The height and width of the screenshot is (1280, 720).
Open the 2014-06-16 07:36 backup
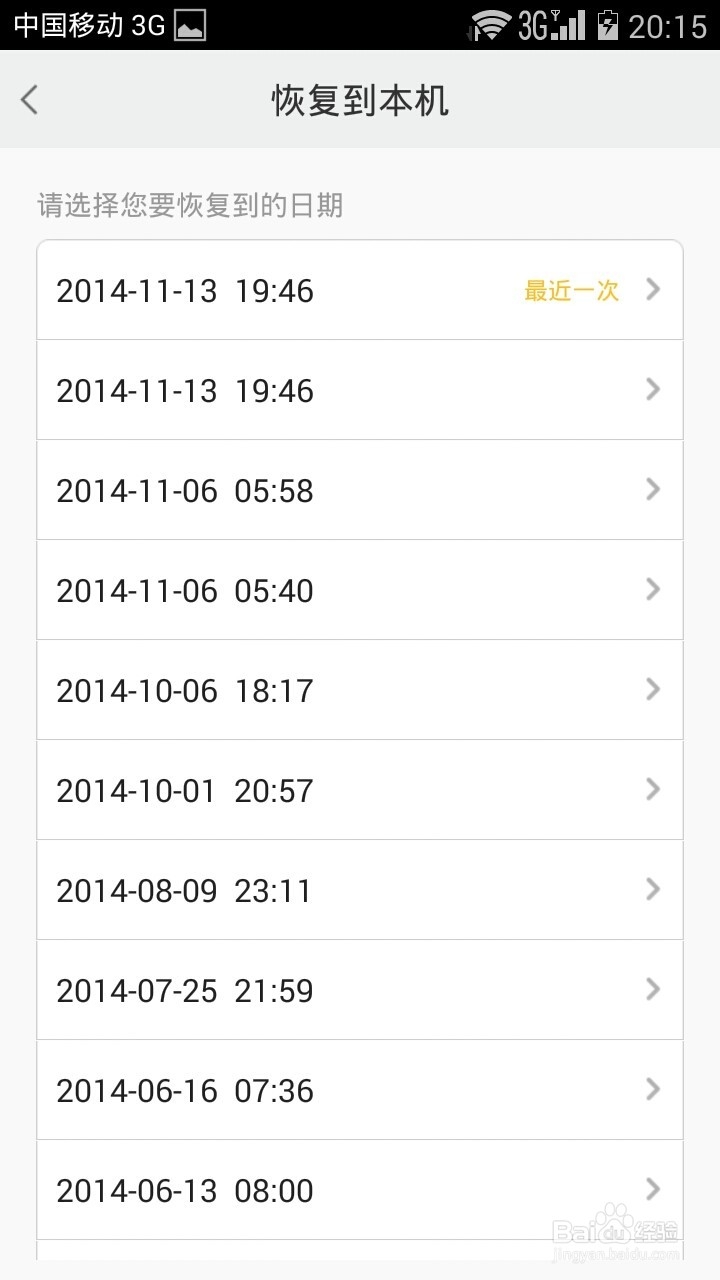[360, 1090]
